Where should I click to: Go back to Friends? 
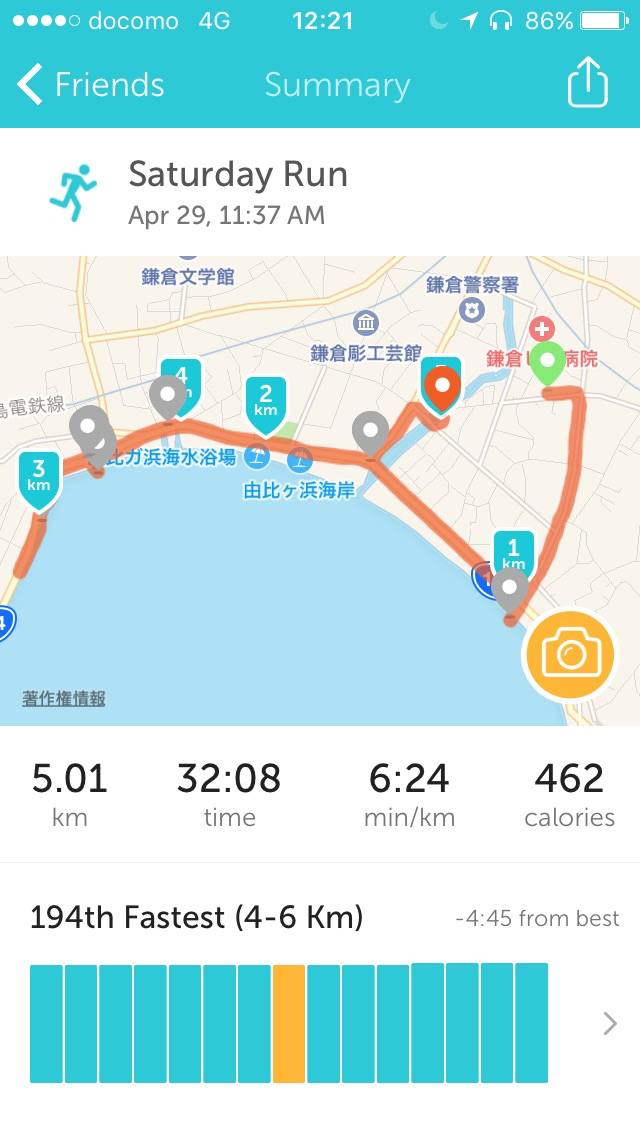tap(90, 85)
